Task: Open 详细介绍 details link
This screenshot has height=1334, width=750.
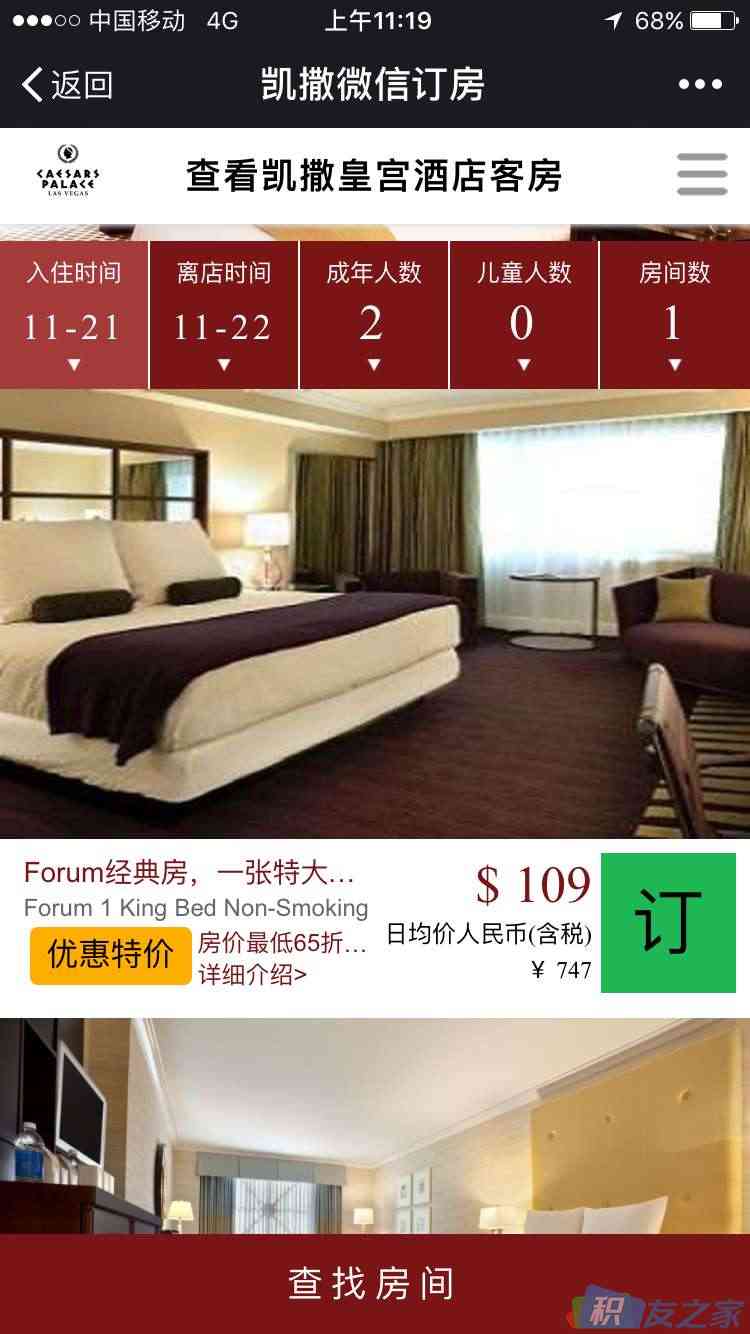Action: (x=252, y=974)
